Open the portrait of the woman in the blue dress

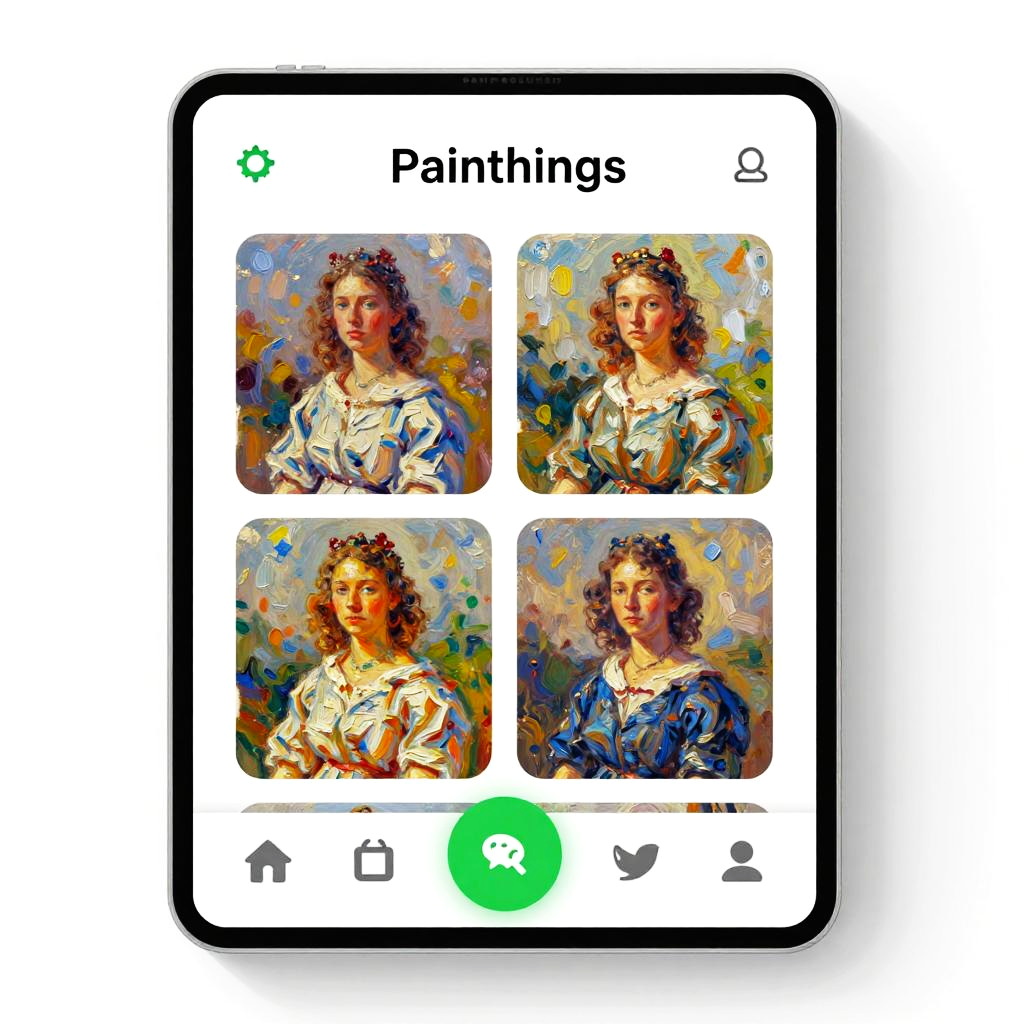[x=645, y=648]
